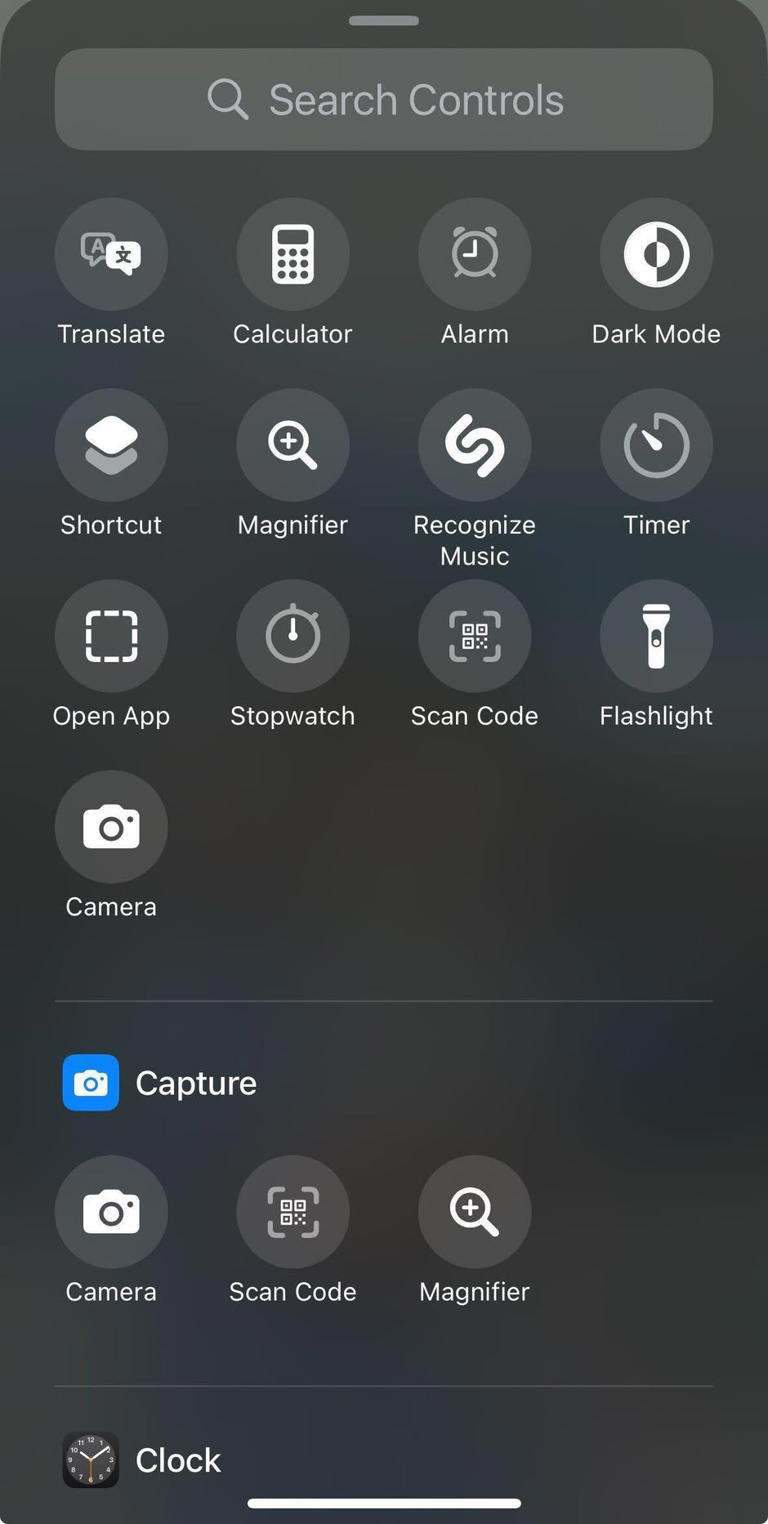Select the Stopwatch control icon
The width and height of the screenshot is (768, 1524).
(x=292, y=635)
